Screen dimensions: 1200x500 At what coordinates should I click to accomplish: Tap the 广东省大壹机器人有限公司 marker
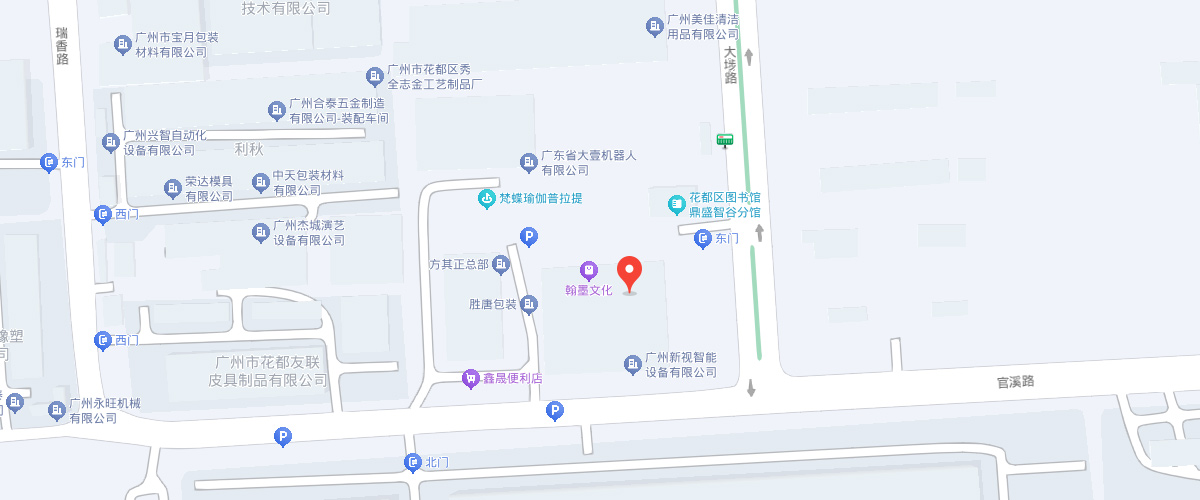529,162
